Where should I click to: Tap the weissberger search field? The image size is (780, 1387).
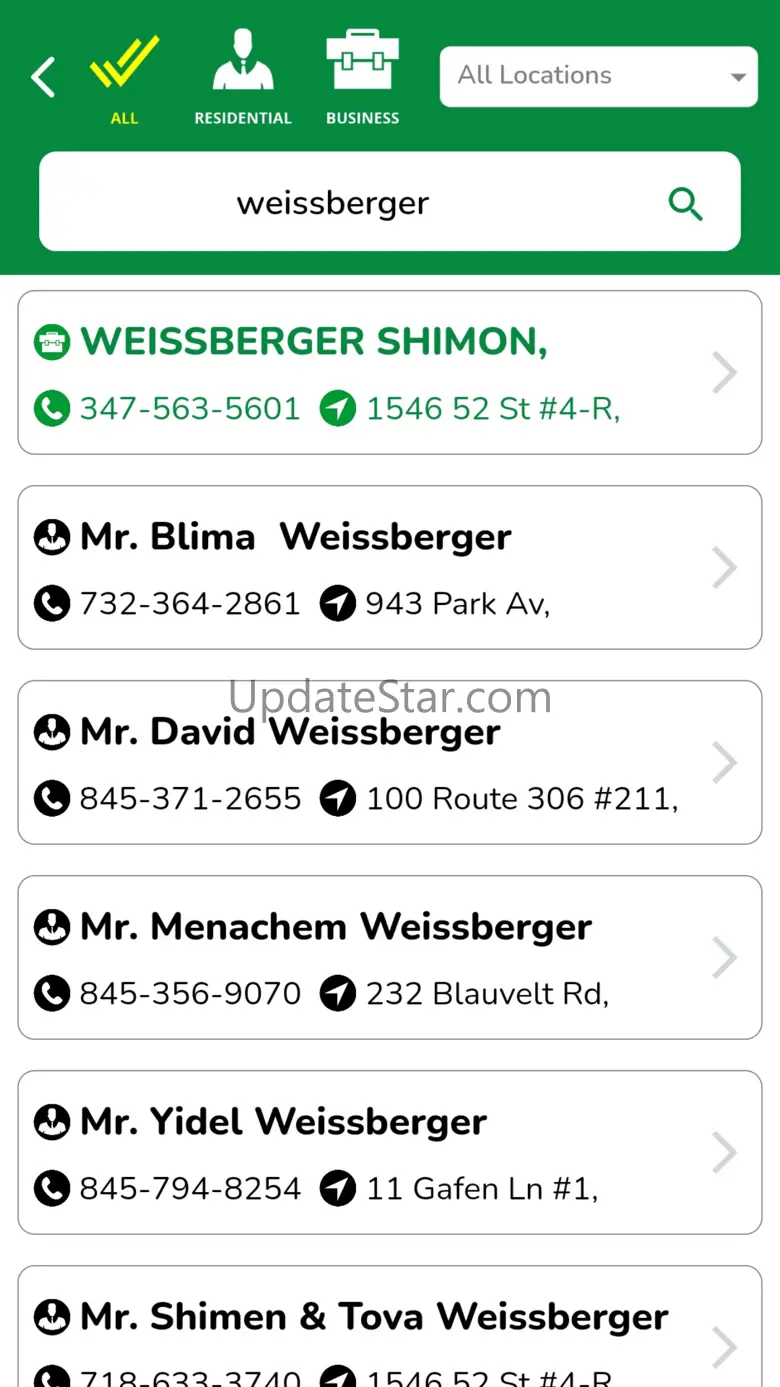[x=333, y=203]
